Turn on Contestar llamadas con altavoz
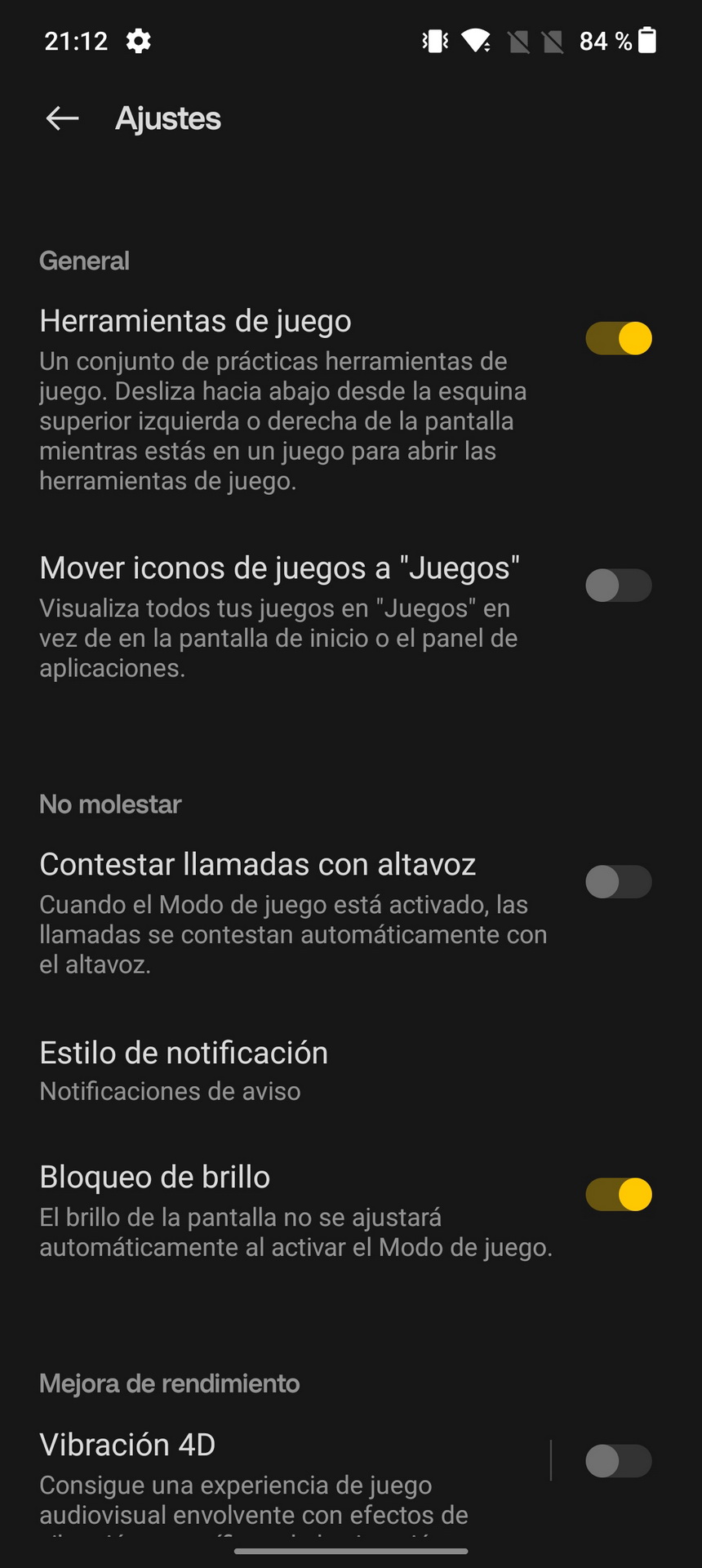Image resolution: width=702 pixels, height=1568 pixels. tap(619, 882)
